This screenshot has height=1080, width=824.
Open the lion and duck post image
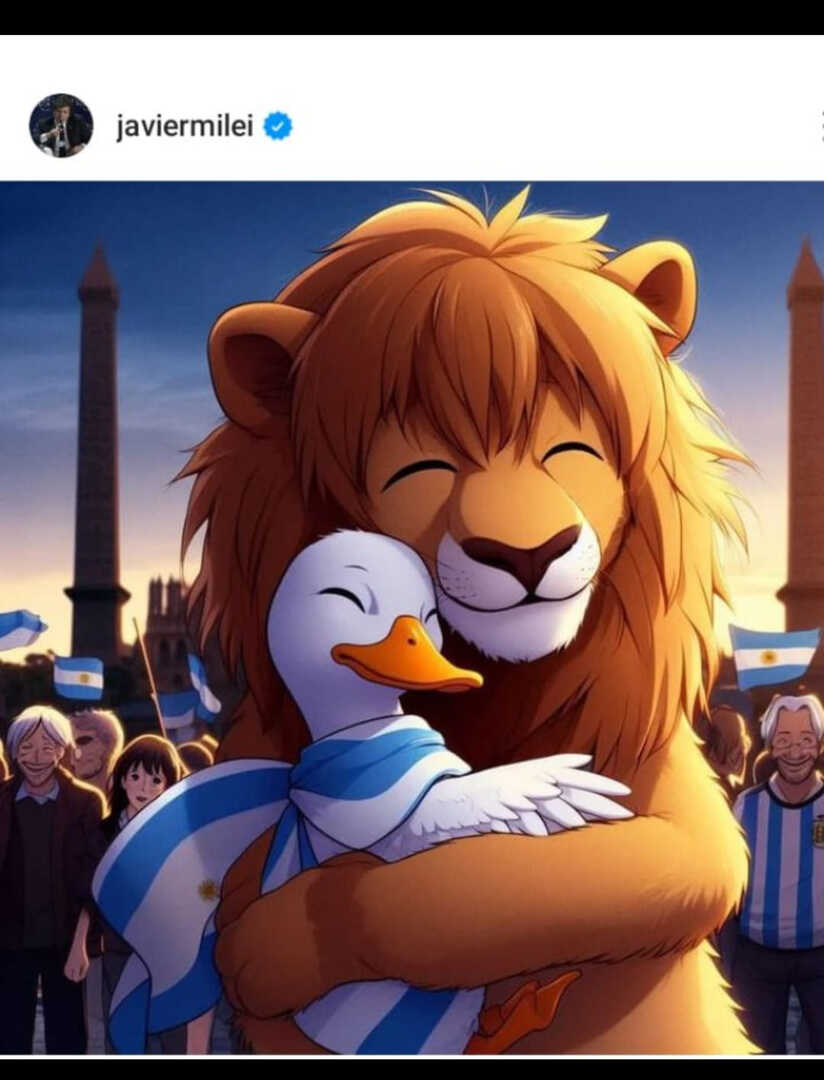pyautogui.click(x=412, y=617)
